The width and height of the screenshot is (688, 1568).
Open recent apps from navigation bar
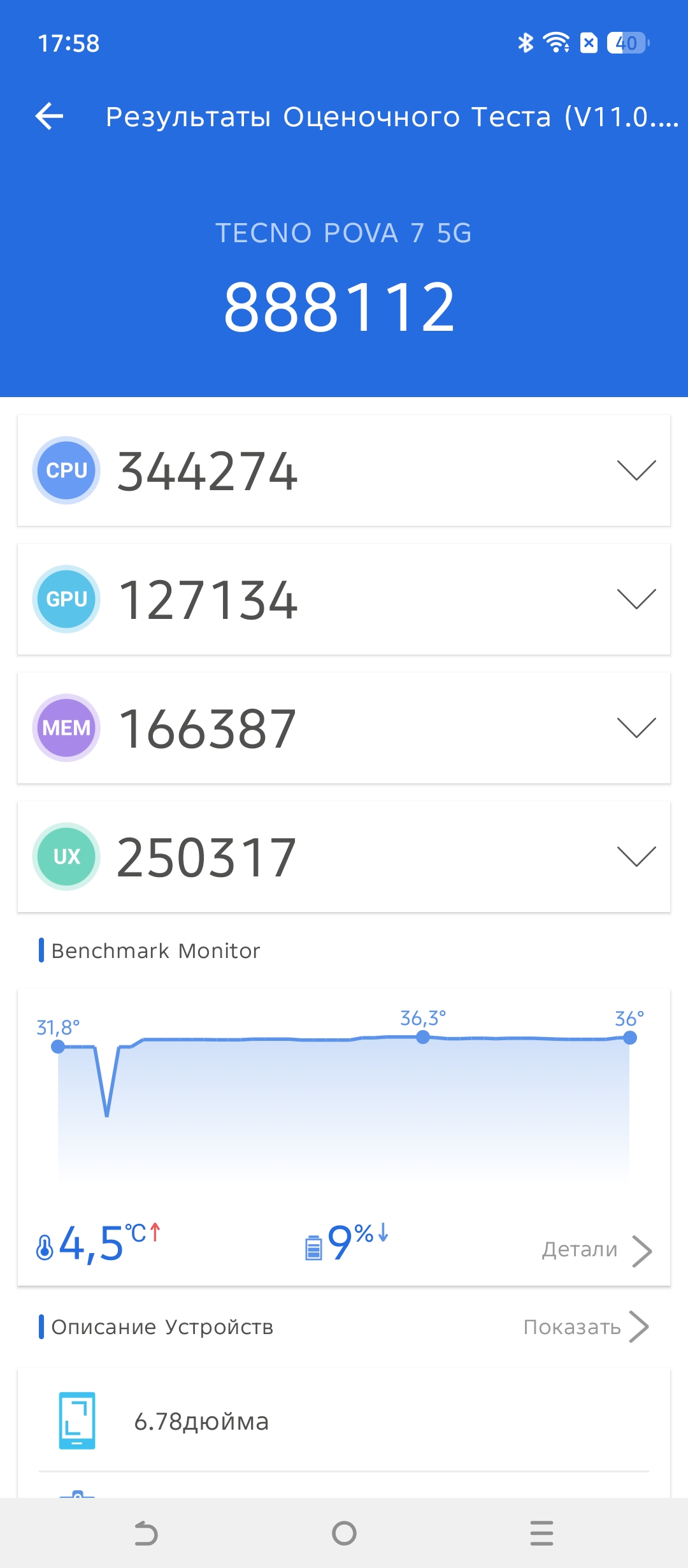(541, 1533)
